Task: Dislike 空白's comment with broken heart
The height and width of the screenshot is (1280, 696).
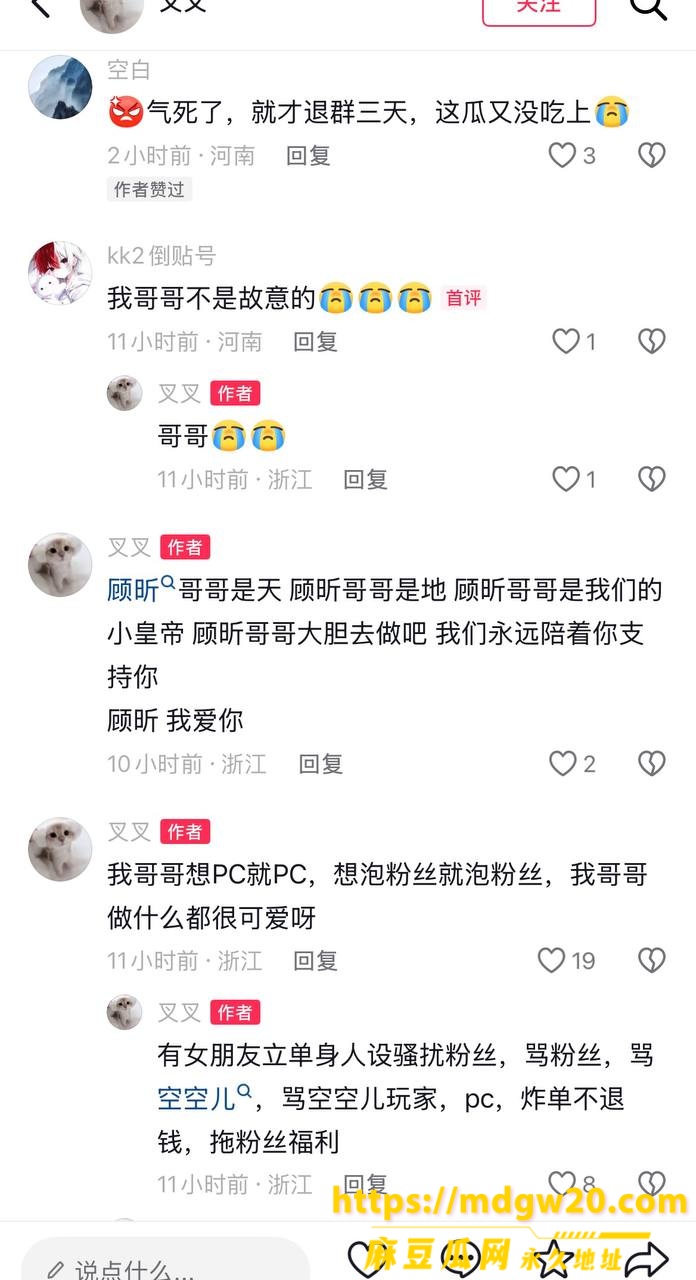Action: click(652, 155)
